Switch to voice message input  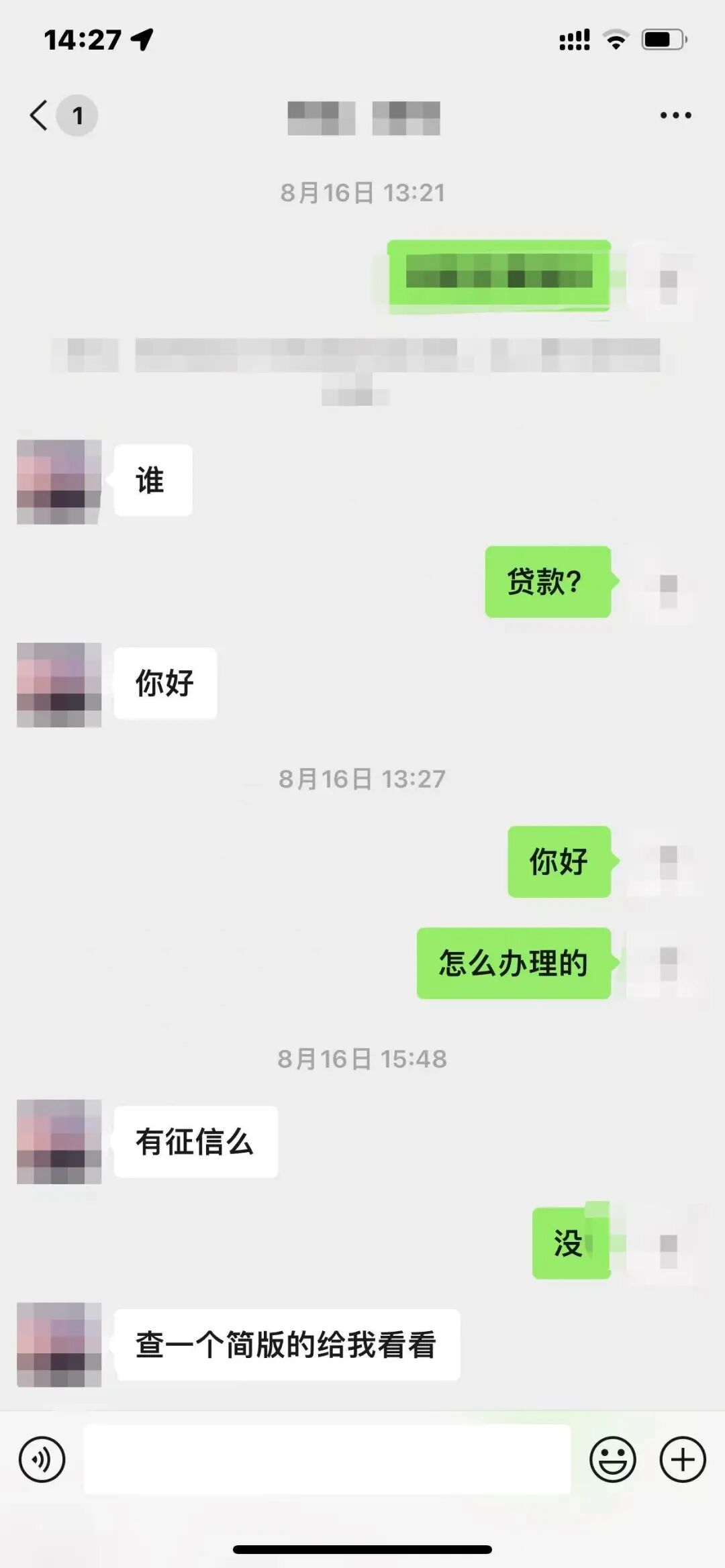[x=42, y=1459]
